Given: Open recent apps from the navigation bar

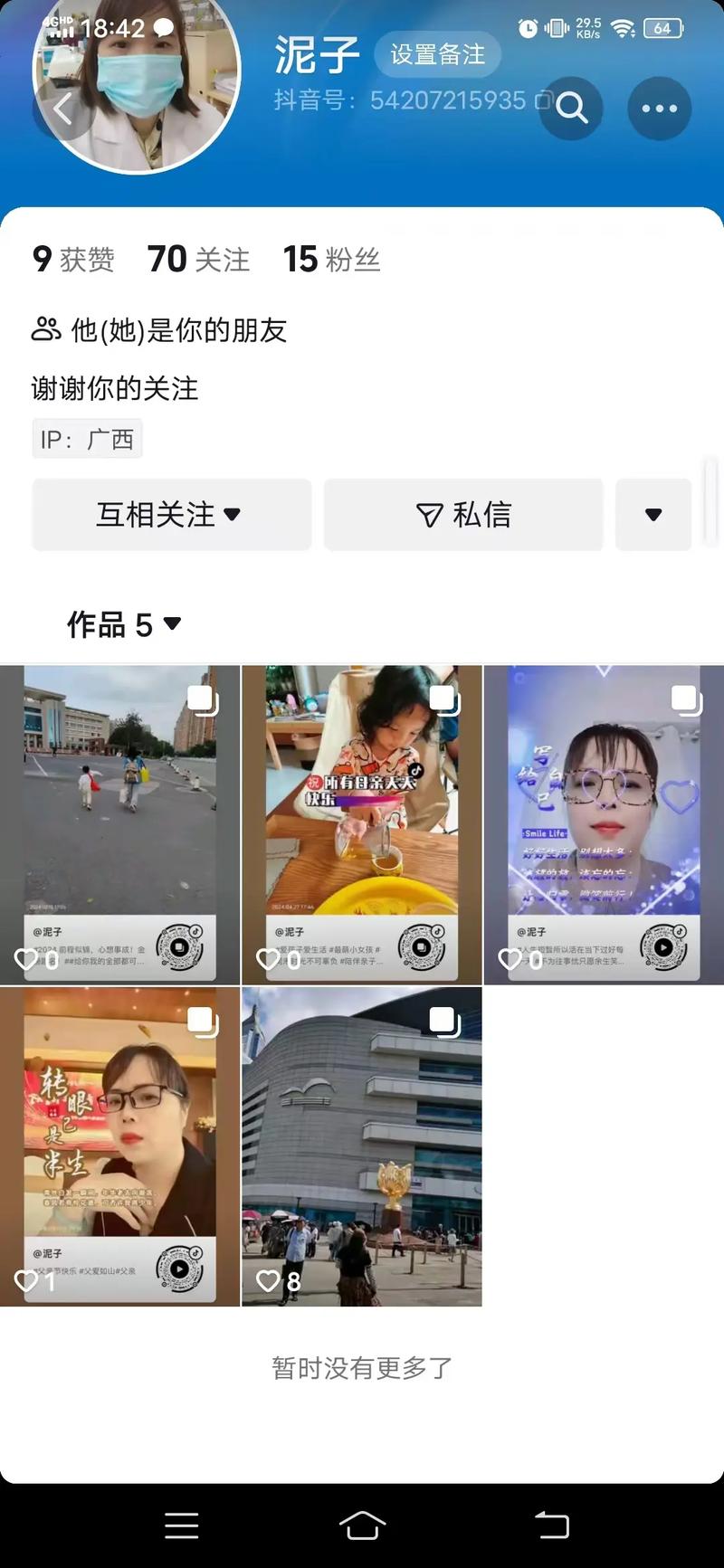Looking at the screenshot, I should [x=181, y=1525].
